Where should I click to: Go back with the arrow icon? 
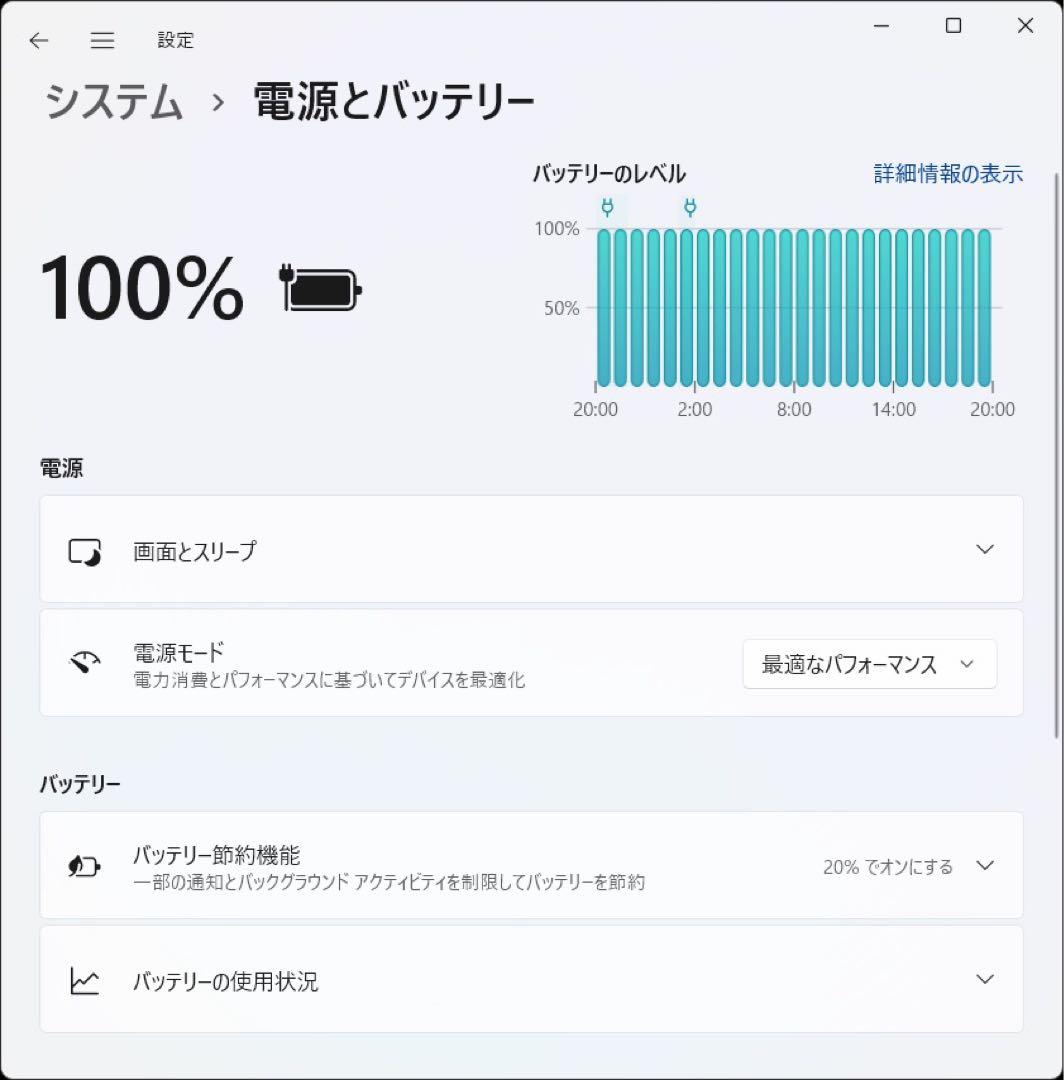tap(38, 41)
